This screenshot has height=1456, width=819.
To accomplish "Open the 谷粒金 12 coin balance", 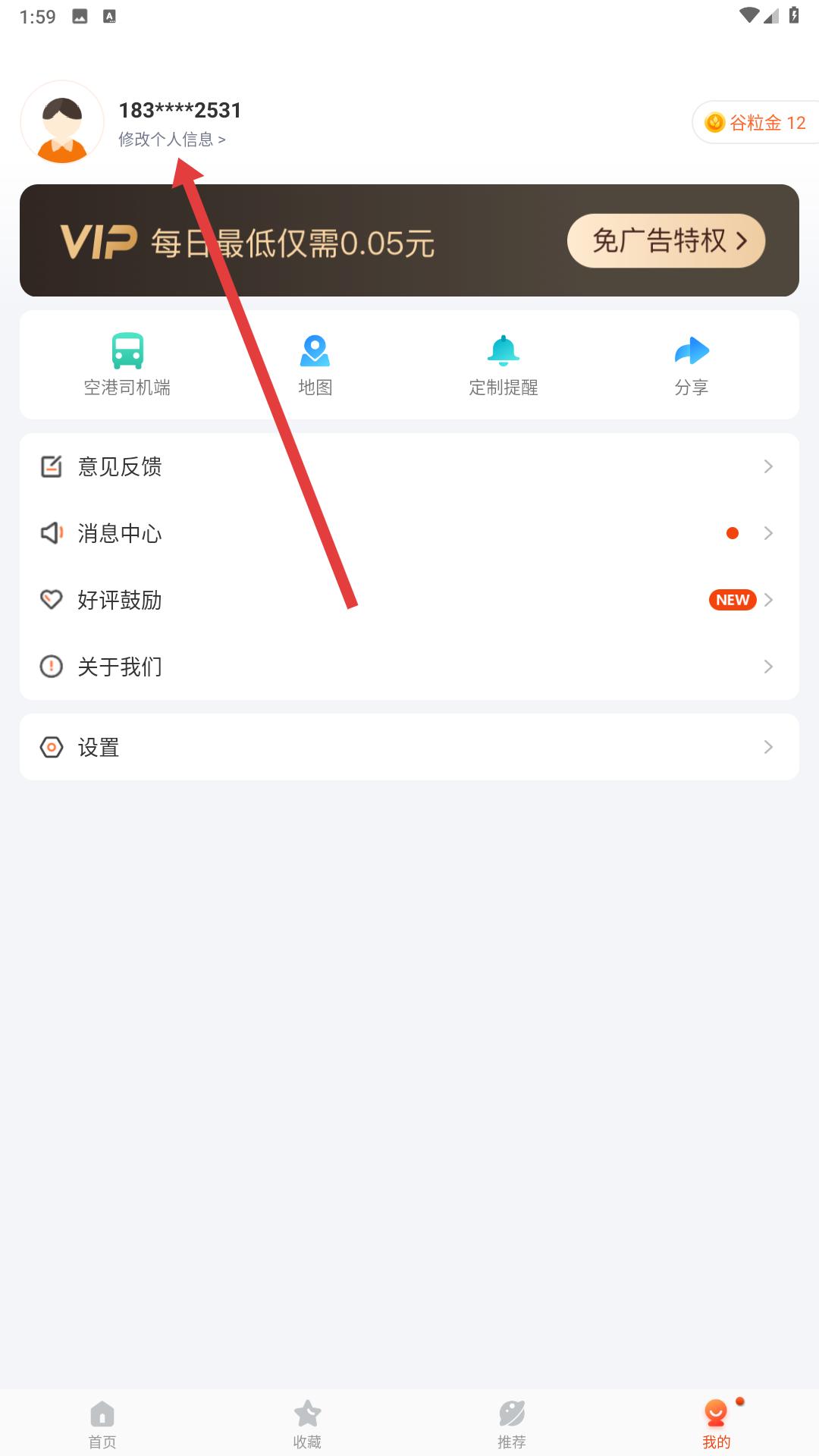I will point(755,122).
